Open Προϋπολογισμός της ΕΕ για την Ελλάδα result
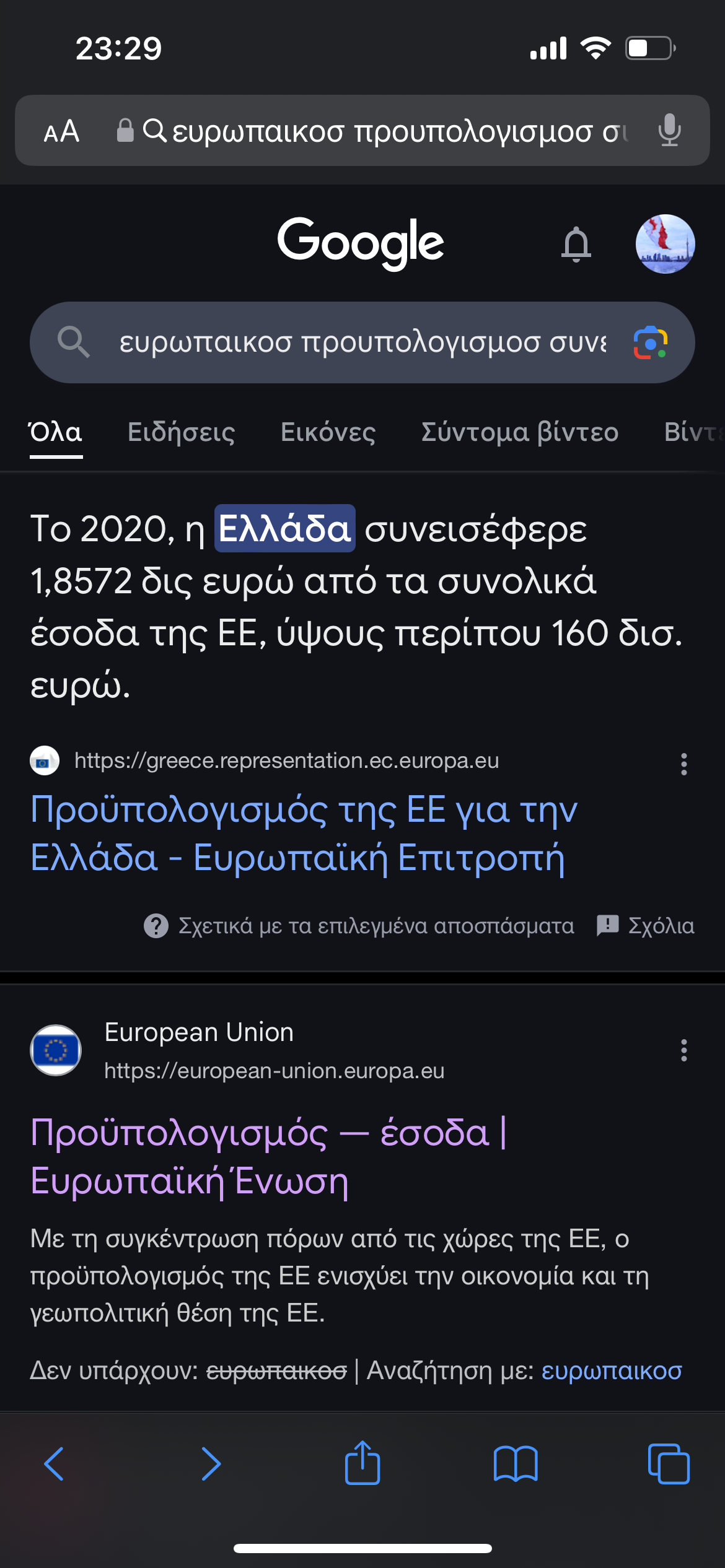This screenshot has width=725, height=1568. (x=304, y=834)
